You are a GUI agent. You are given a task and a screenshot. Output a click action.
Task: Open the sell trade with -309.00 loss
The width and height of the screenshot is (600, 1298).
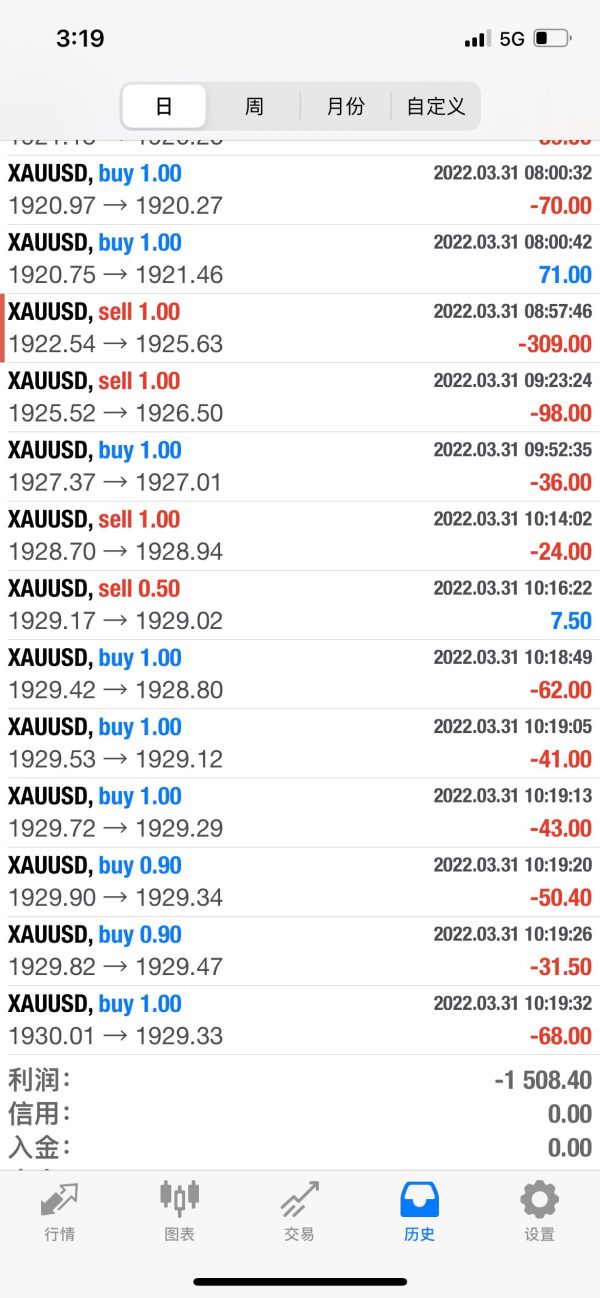(300, 328)
